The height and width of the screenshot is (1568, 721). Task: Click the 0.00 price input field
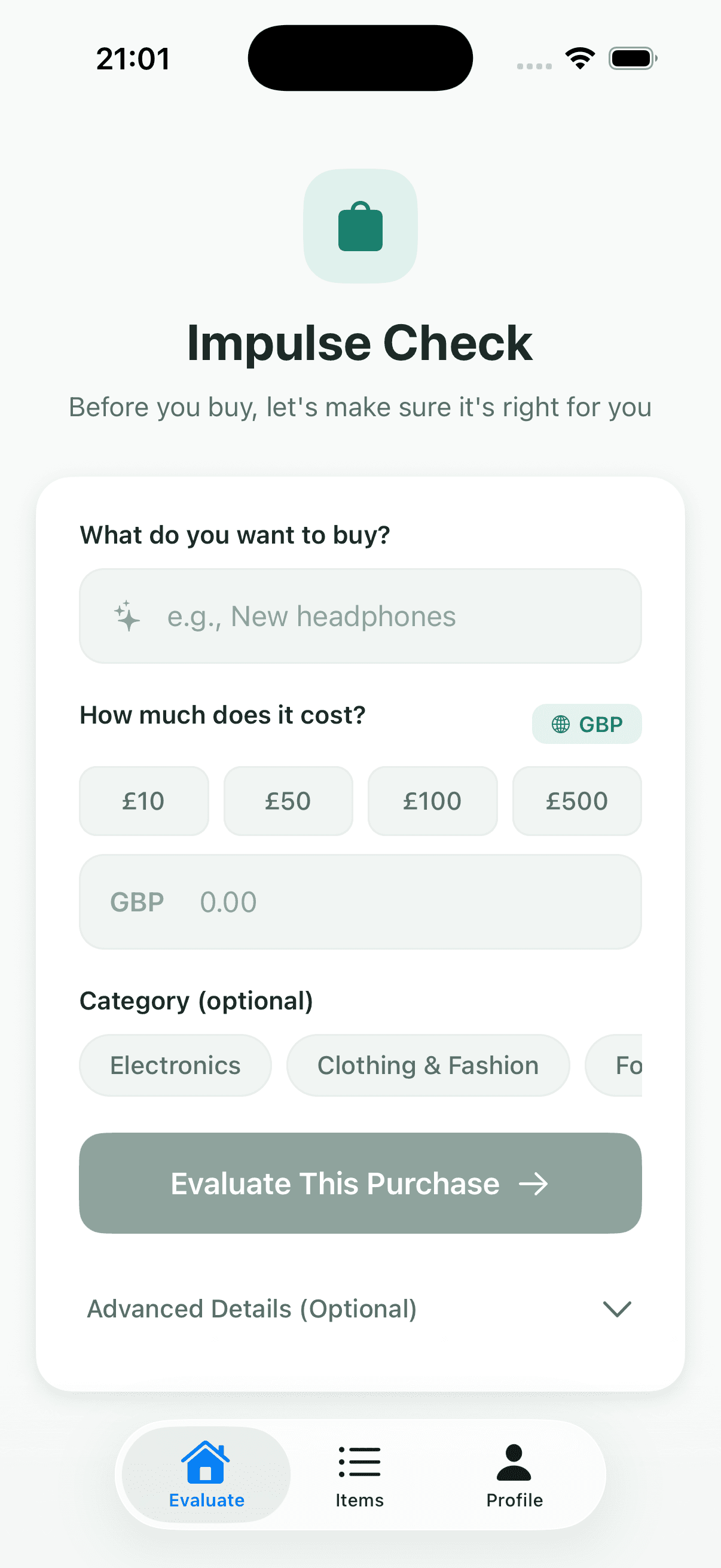click(x=360, y=902)
